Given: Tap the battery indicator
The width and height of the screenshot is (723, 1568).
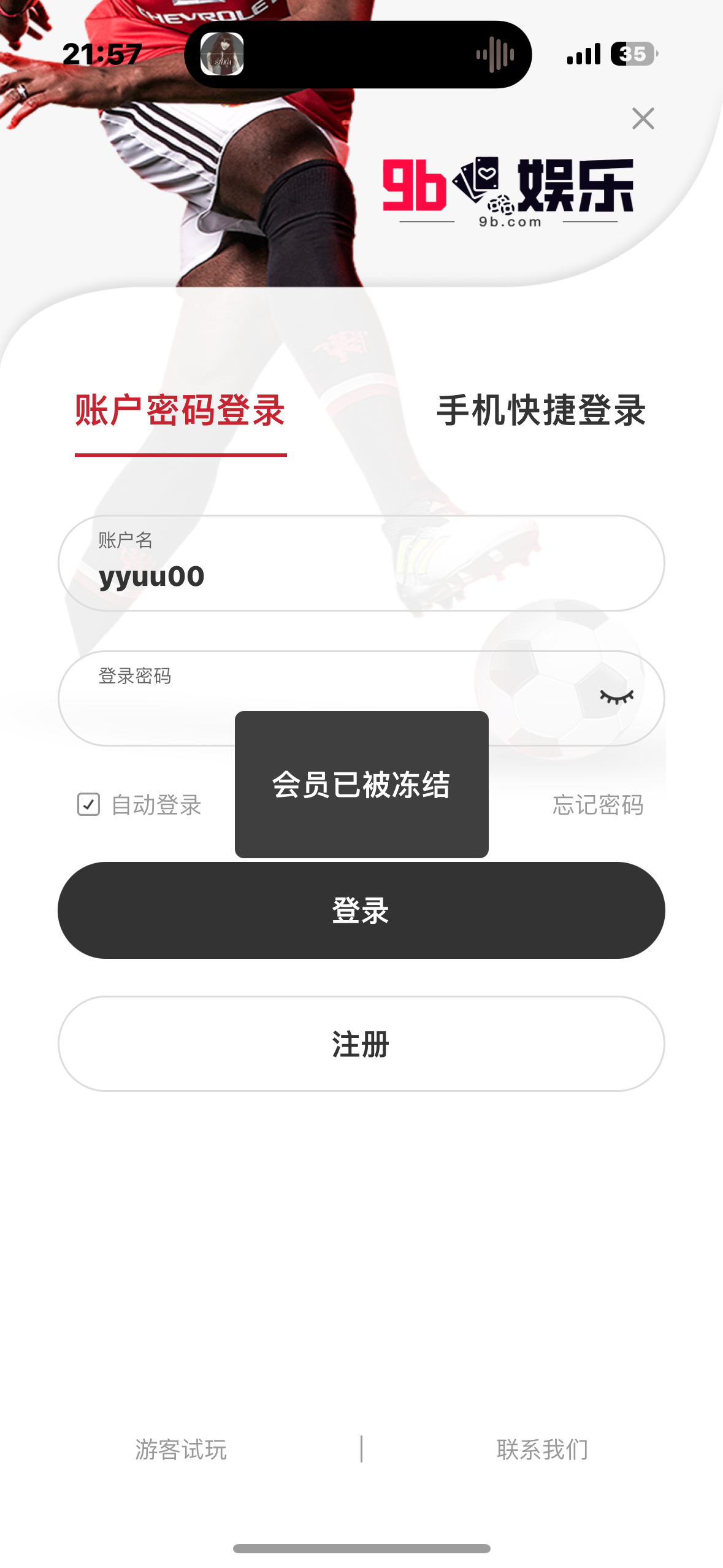Looking at the screenshot, I should pyautogui.click(x=634, y=54).
